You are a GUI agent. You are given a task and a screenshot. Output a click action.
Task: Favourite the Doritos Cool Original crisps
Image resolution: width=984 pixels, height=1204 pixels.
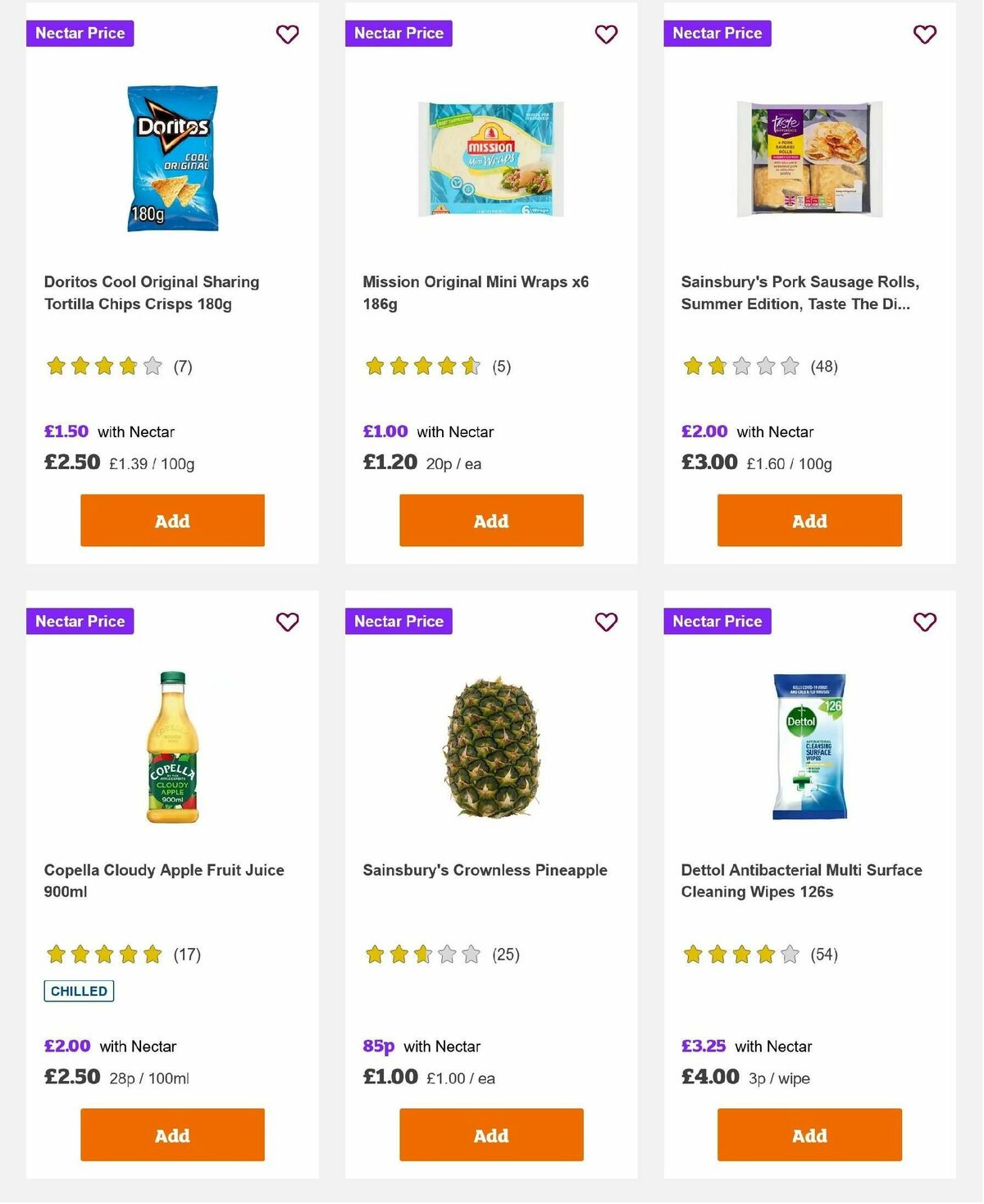coord(287,34)
